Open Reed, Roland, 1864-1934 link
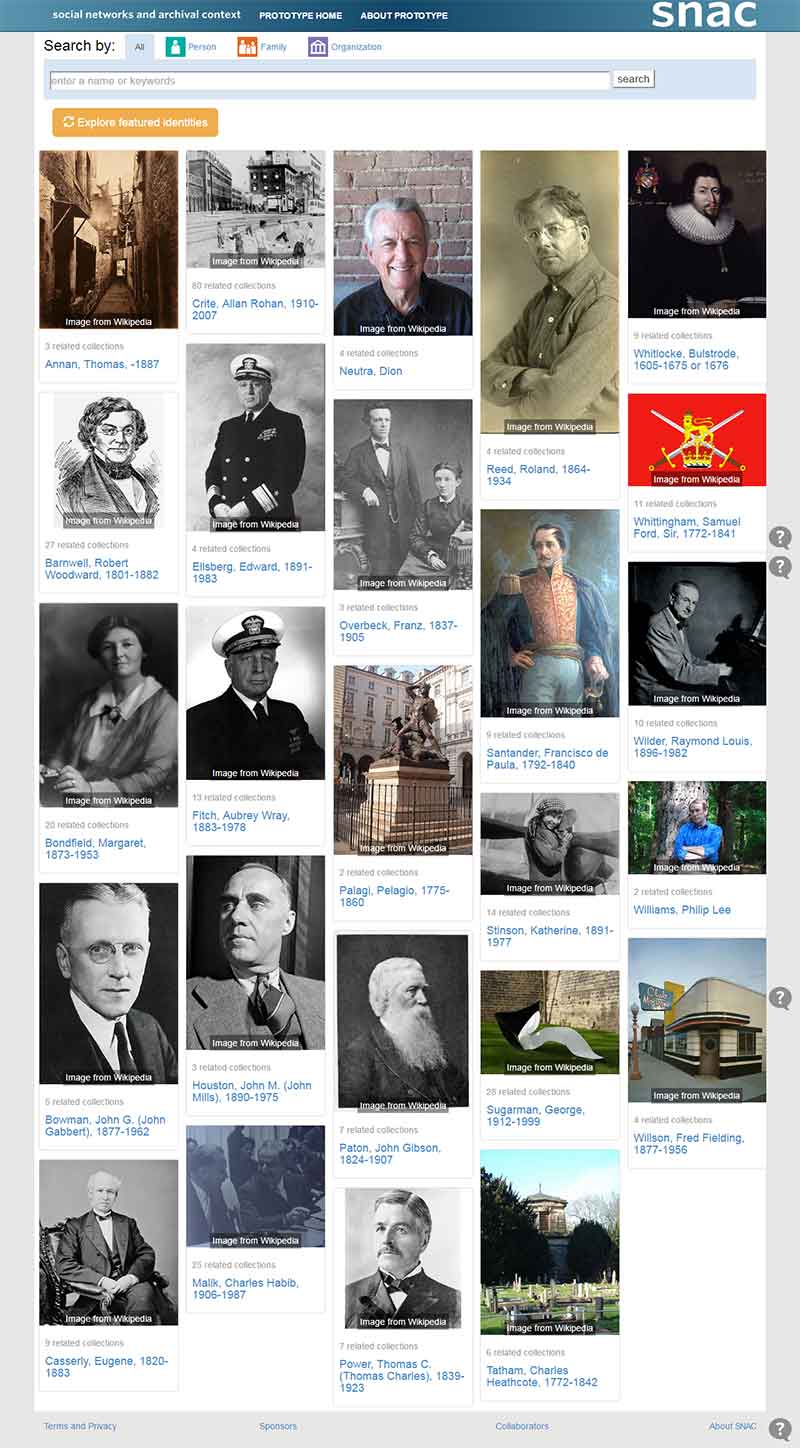 [x=538, y=475]
